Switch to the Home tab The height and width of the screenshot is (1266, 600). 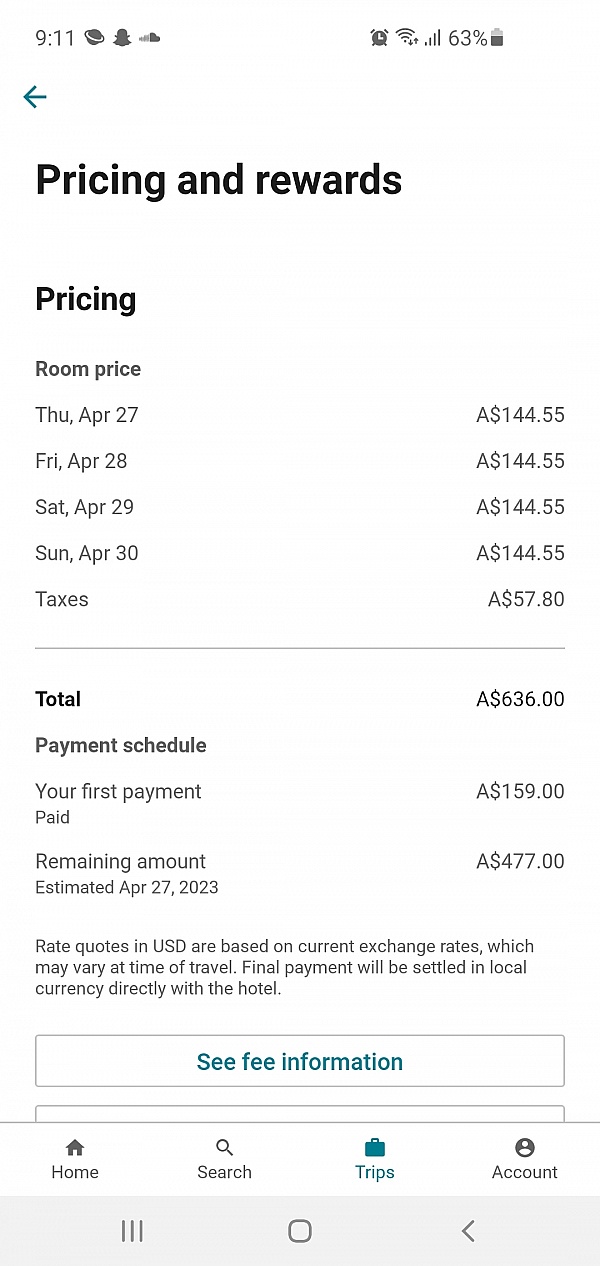pyautogui.click(x=75, y=1159)
